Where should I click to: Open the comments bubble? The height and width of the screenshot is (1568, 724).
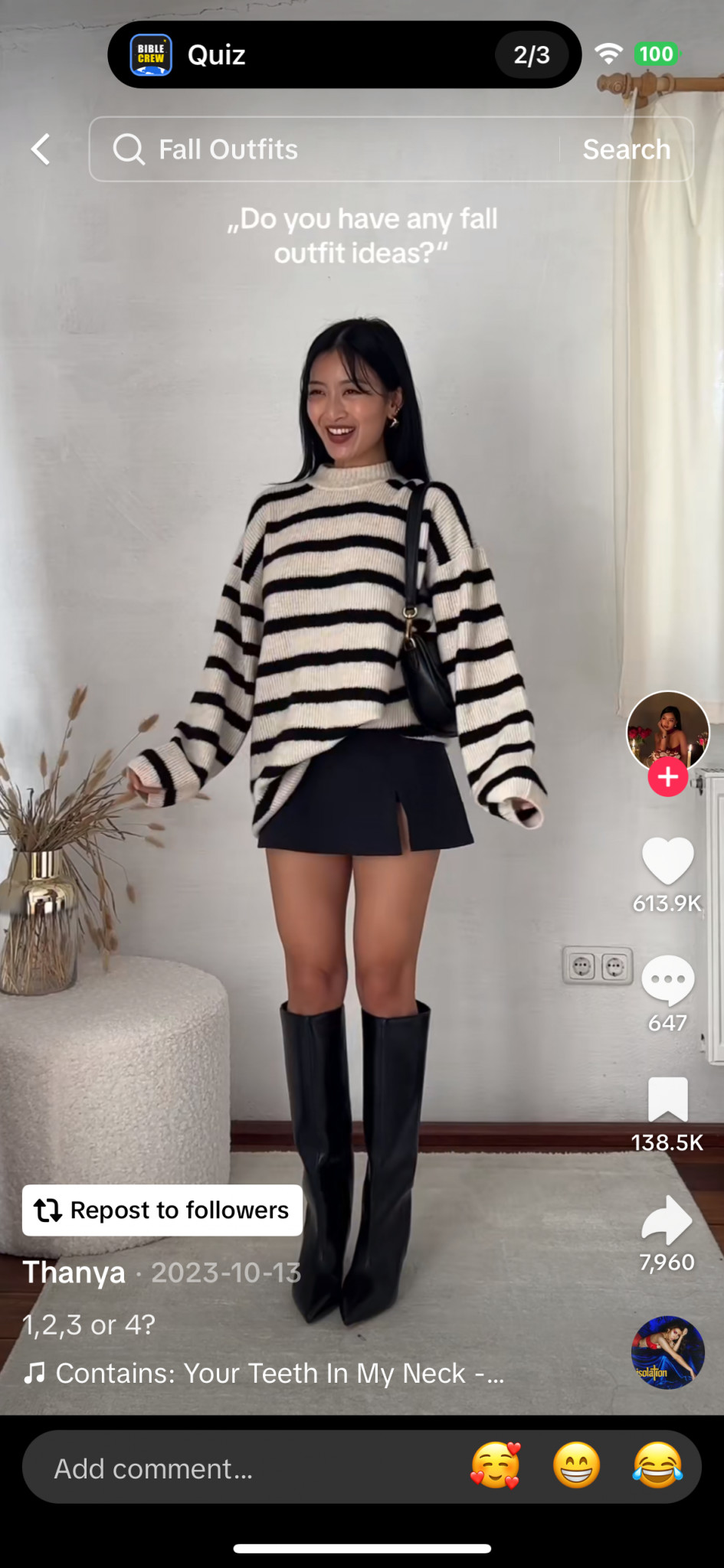[667, 980]
